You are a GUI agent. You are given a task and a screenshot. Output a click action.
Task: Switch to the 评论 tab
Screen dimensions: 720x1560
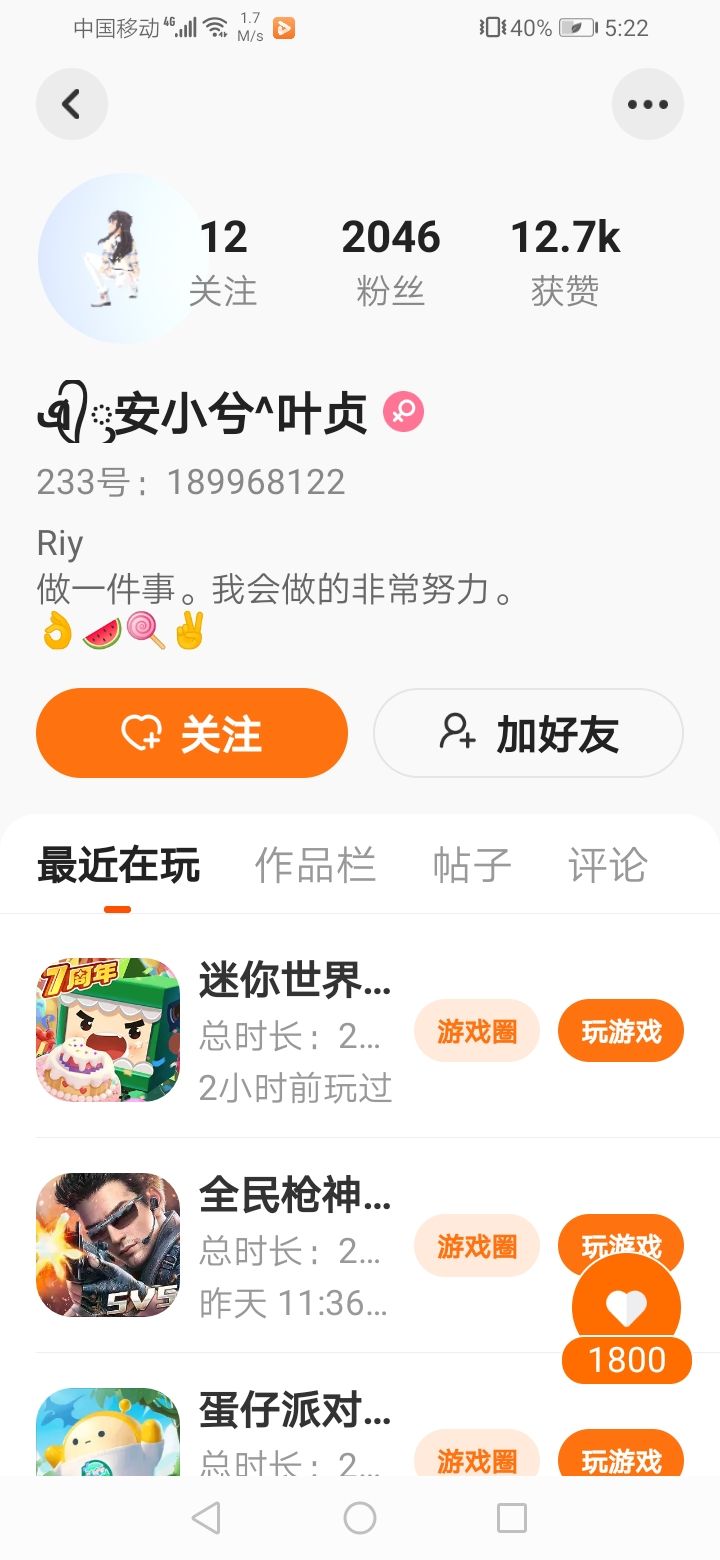coord(608,865)
